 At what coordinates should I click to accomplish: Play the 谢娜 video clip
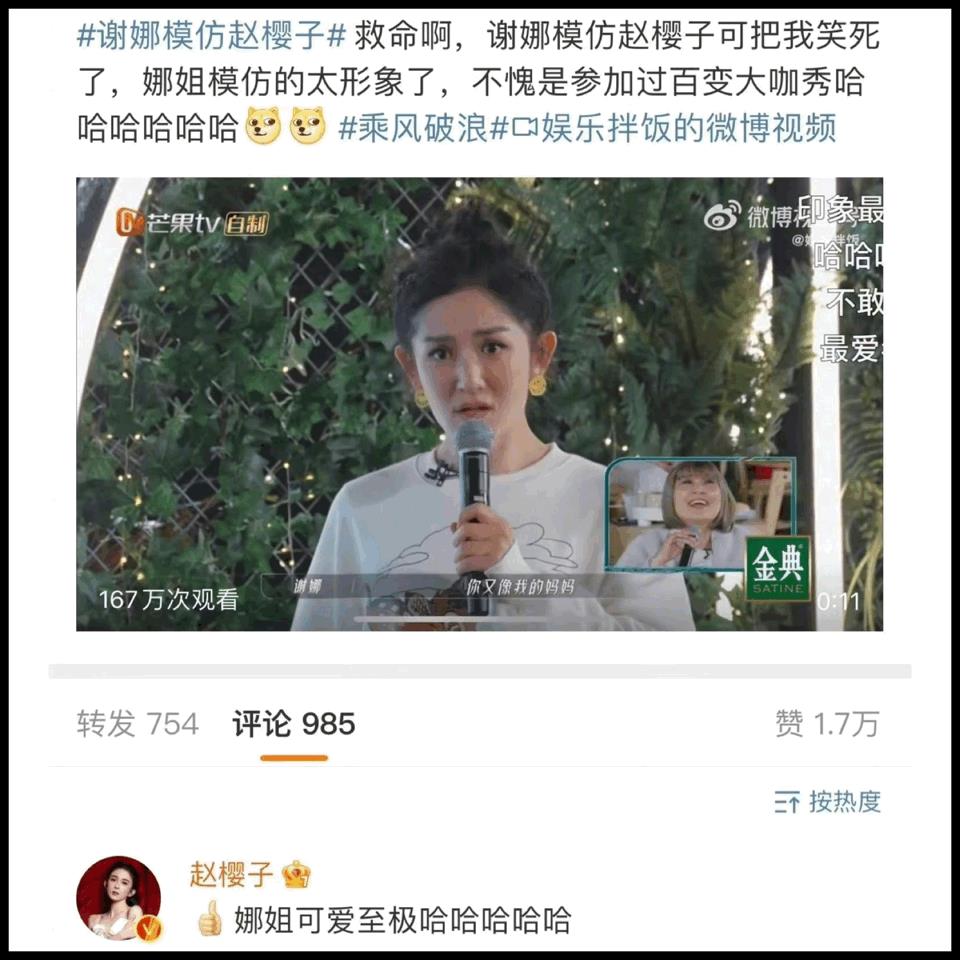pyautogui.click(x=479, y=404)
